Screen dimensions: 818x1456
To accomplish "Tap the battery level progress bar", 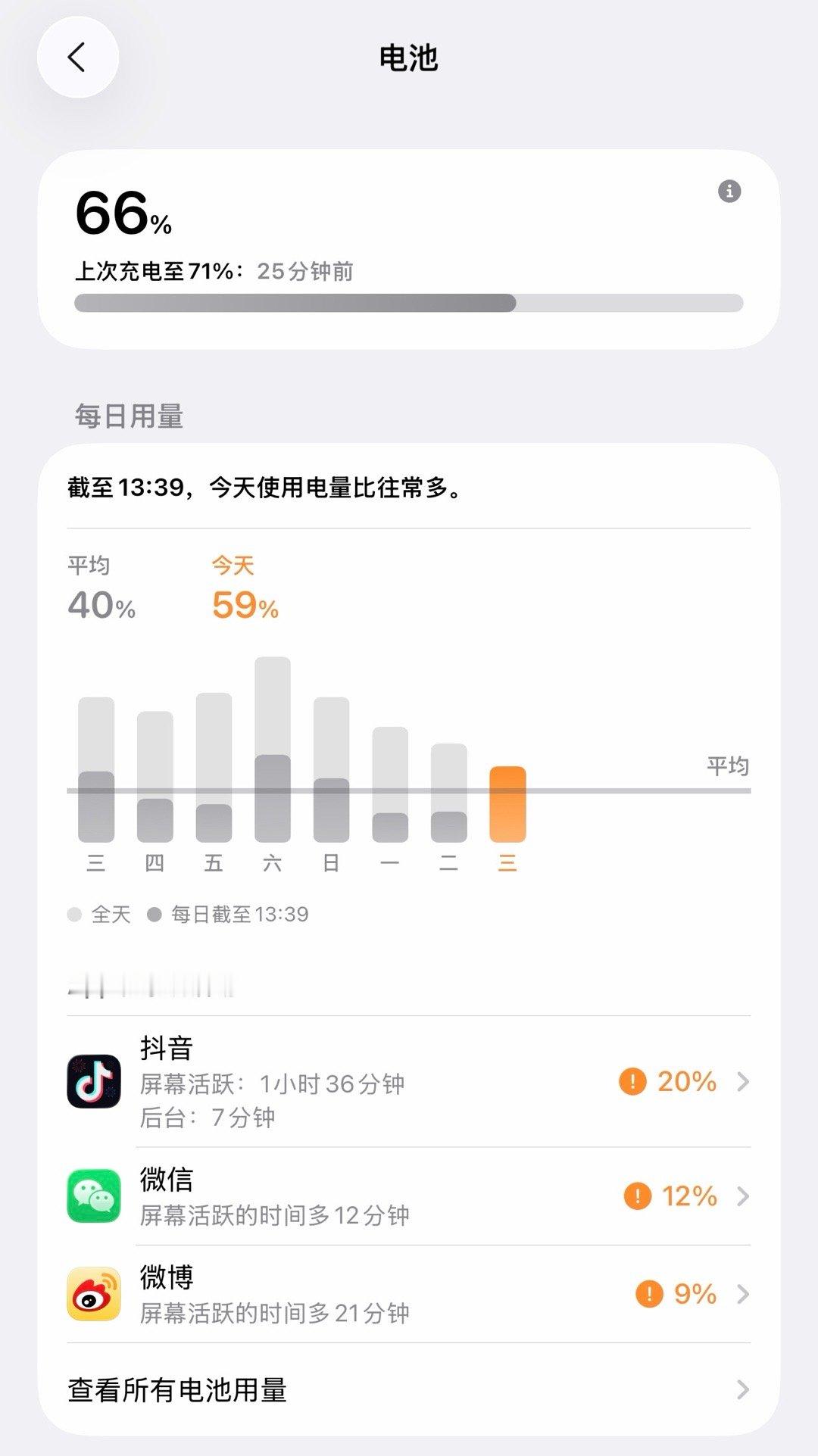I will pyautogui.click(x=409, y=302).
